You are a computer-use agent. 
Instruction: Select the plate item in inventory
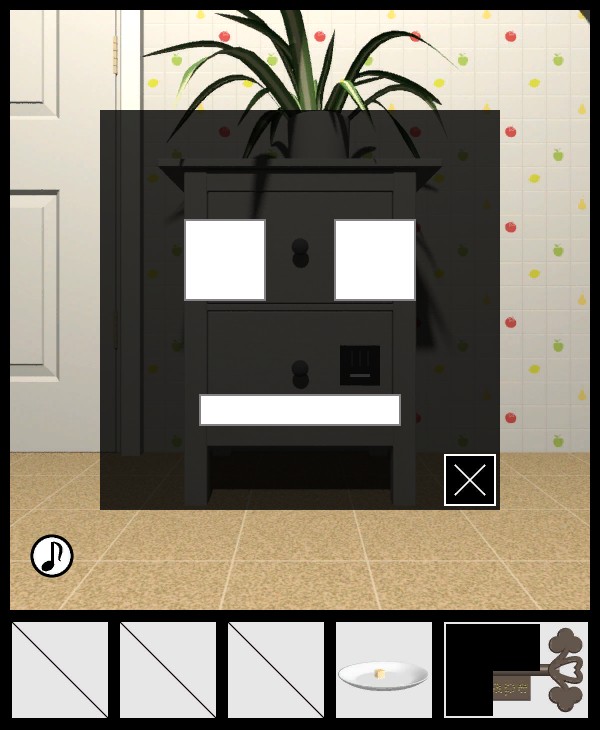click(384, 670)
